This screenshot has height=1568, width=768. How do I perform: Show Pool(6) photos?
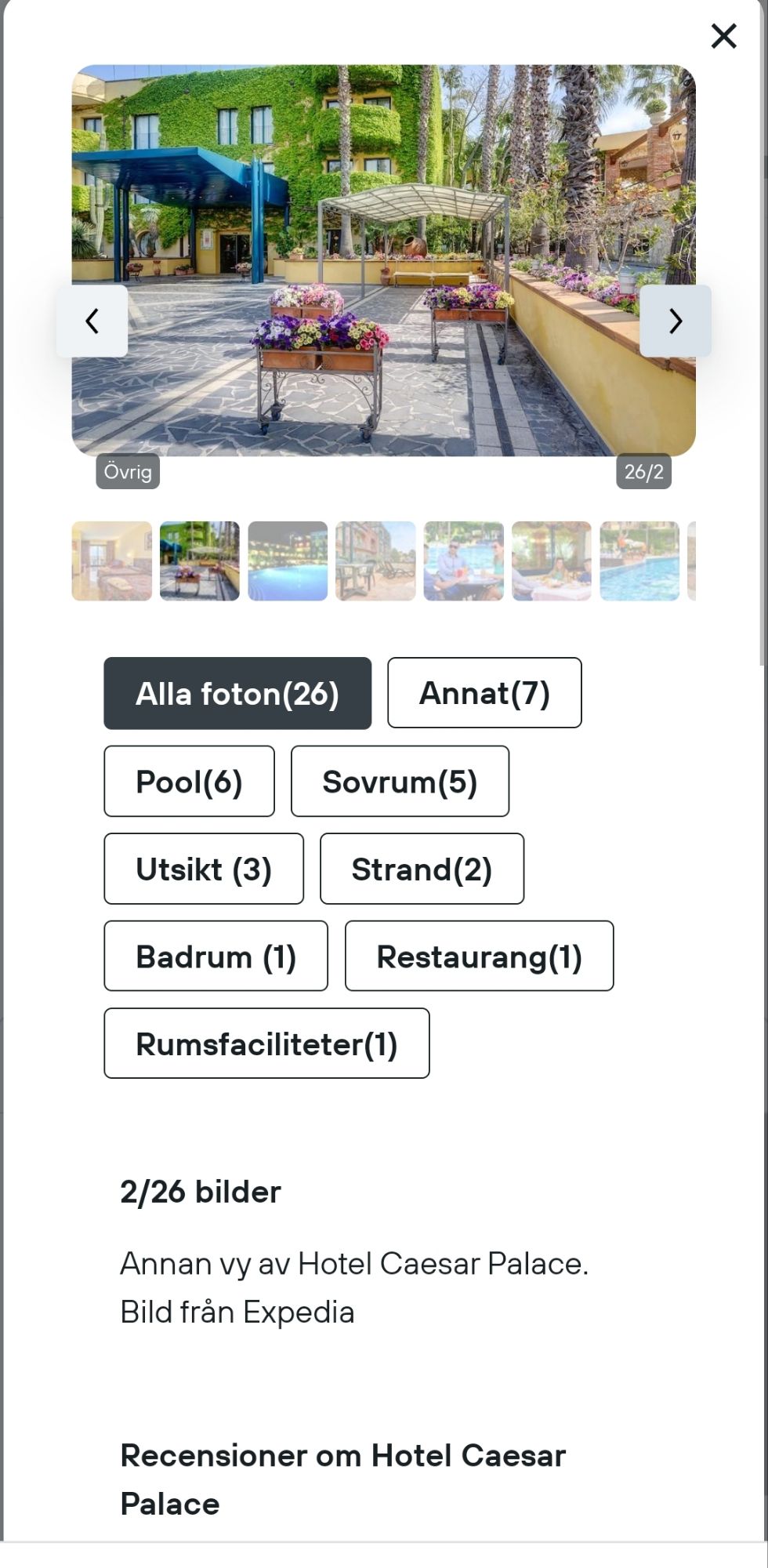pyautogui.click(x=189, y=781)
